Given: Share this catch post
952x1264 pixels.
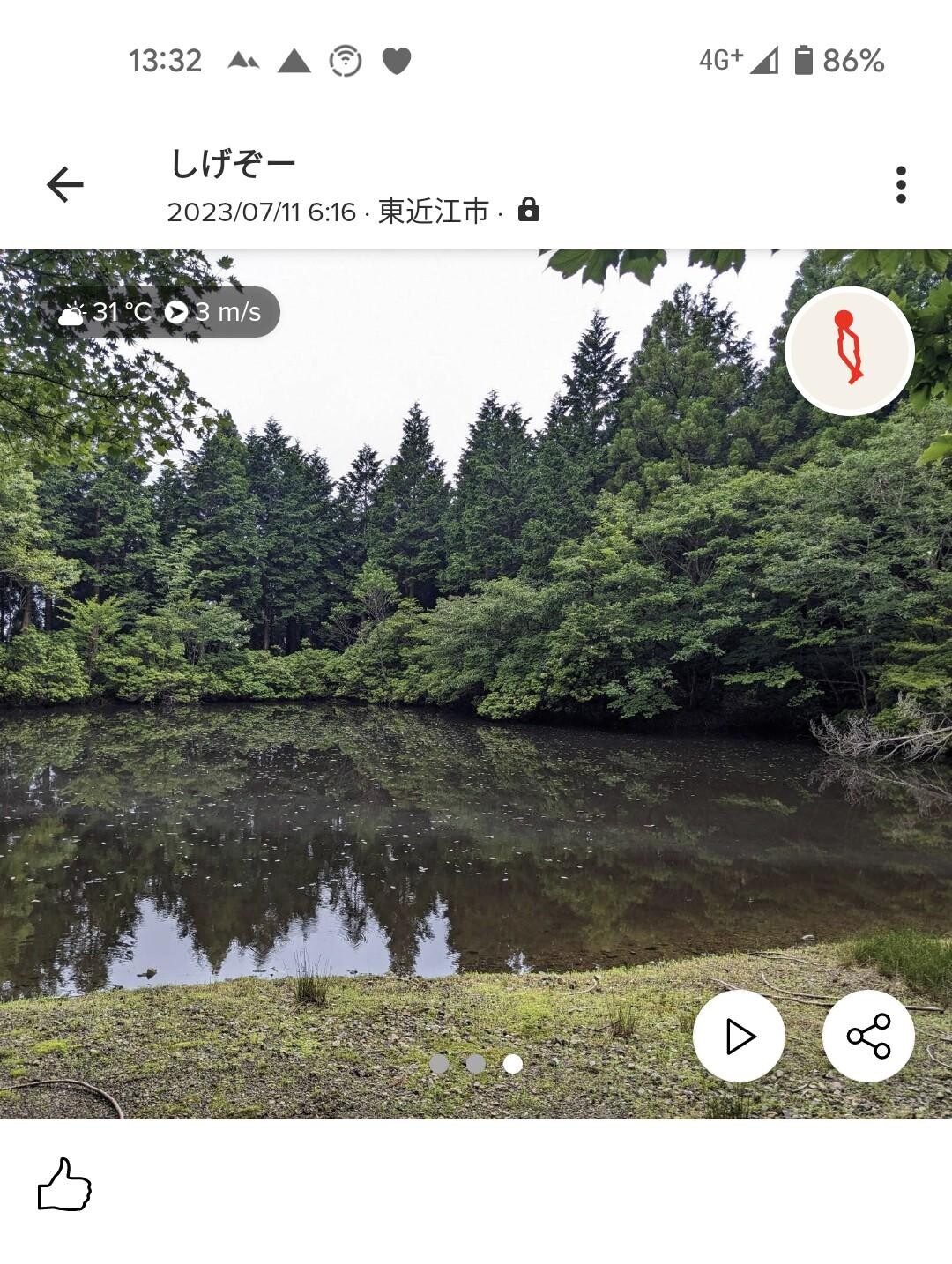Looking at the screenshot, I should click(x=868, y=1037).
